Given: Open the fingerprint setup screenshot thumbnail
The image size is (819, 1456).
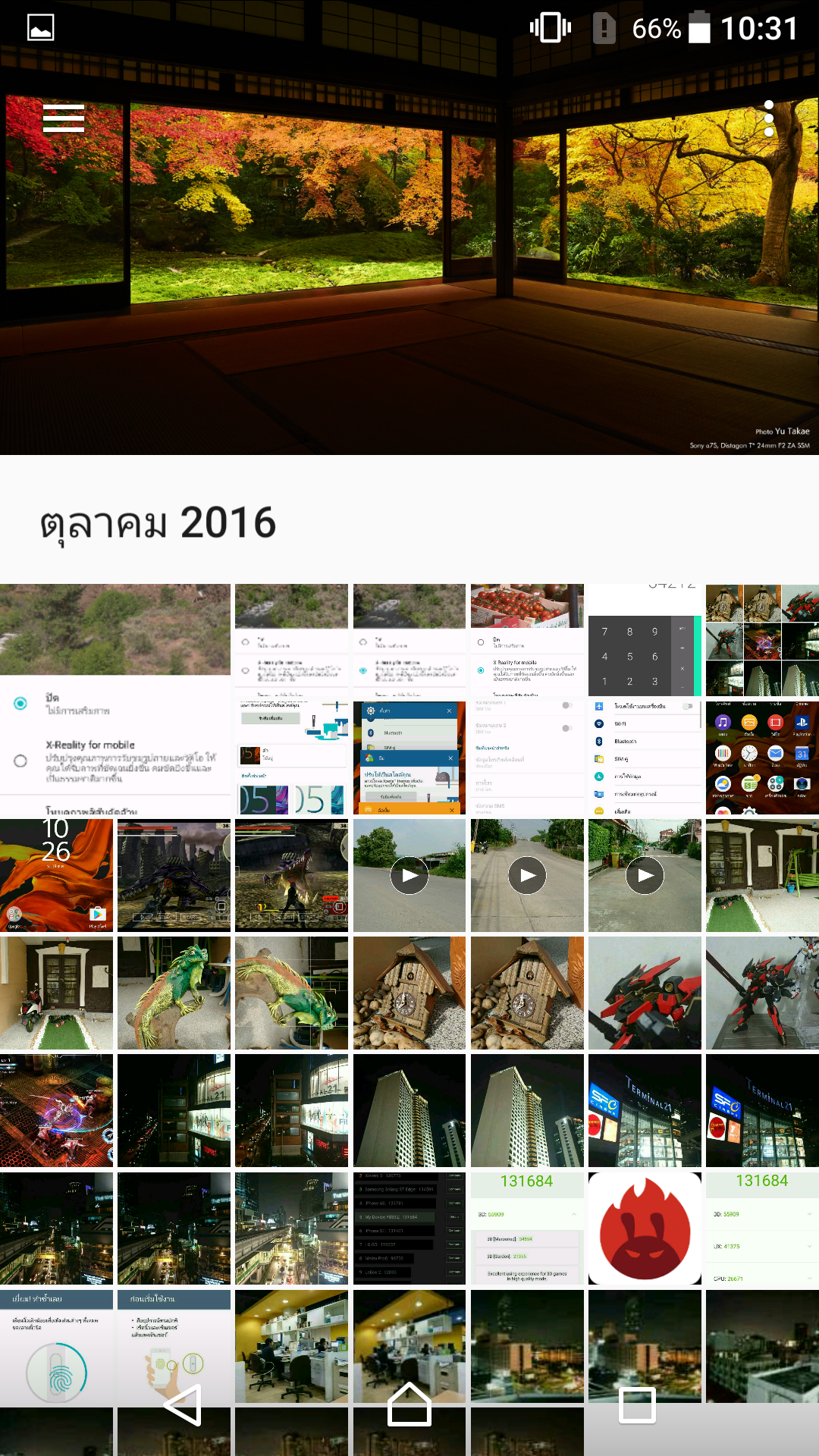Looking at the screenshot, I should [x=56, y=1346].
